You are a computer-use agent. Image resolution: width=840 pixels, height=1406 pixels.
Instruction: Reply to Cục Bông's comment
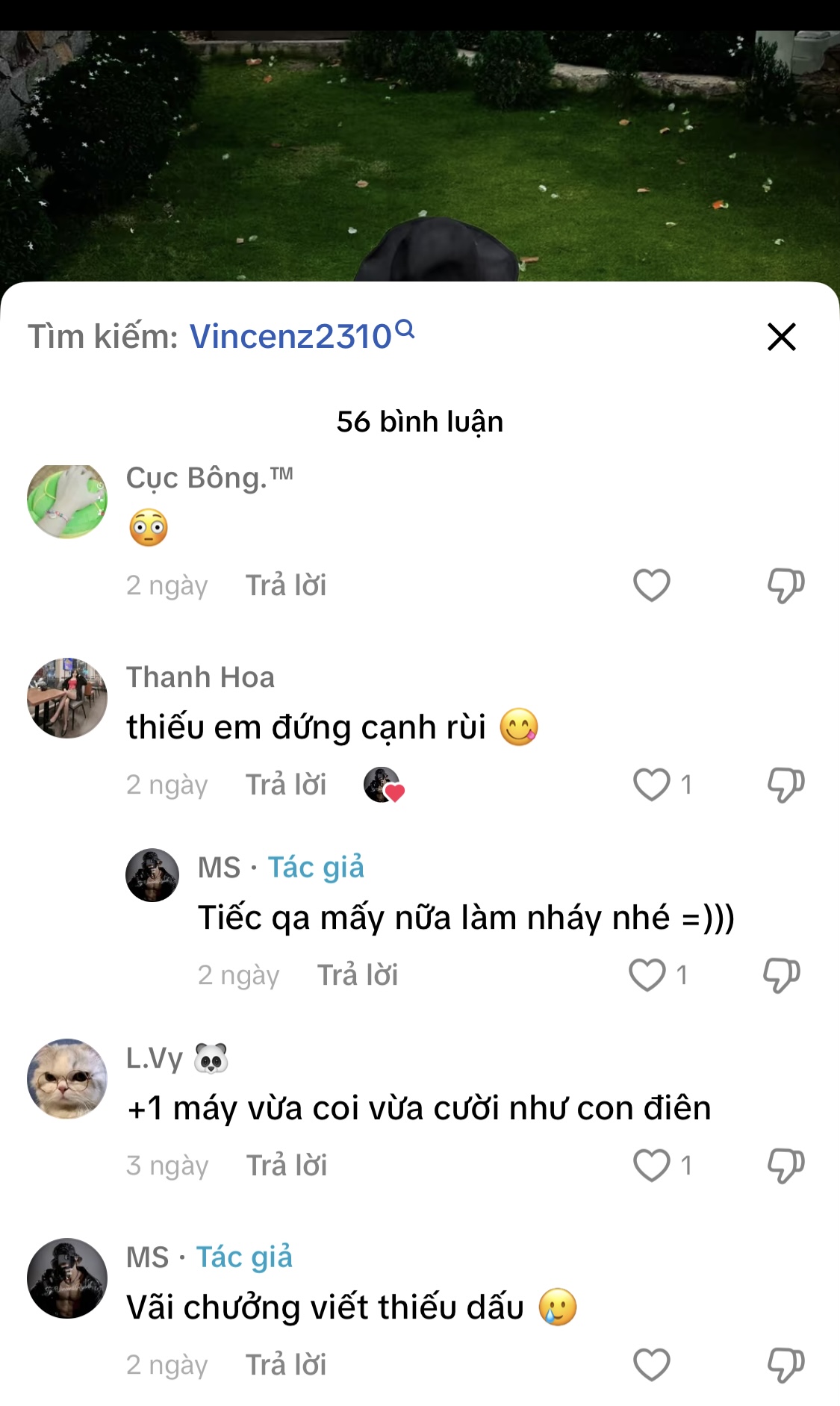click(x=286, y=585)
